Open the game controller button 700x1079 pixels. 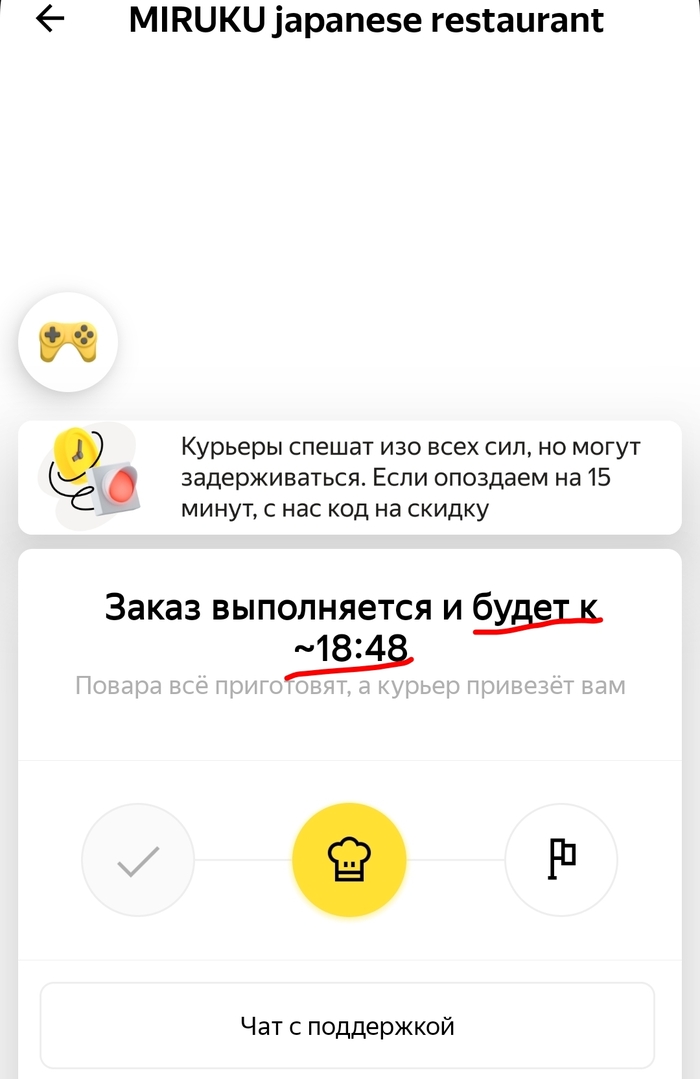[x=68, y=342]
